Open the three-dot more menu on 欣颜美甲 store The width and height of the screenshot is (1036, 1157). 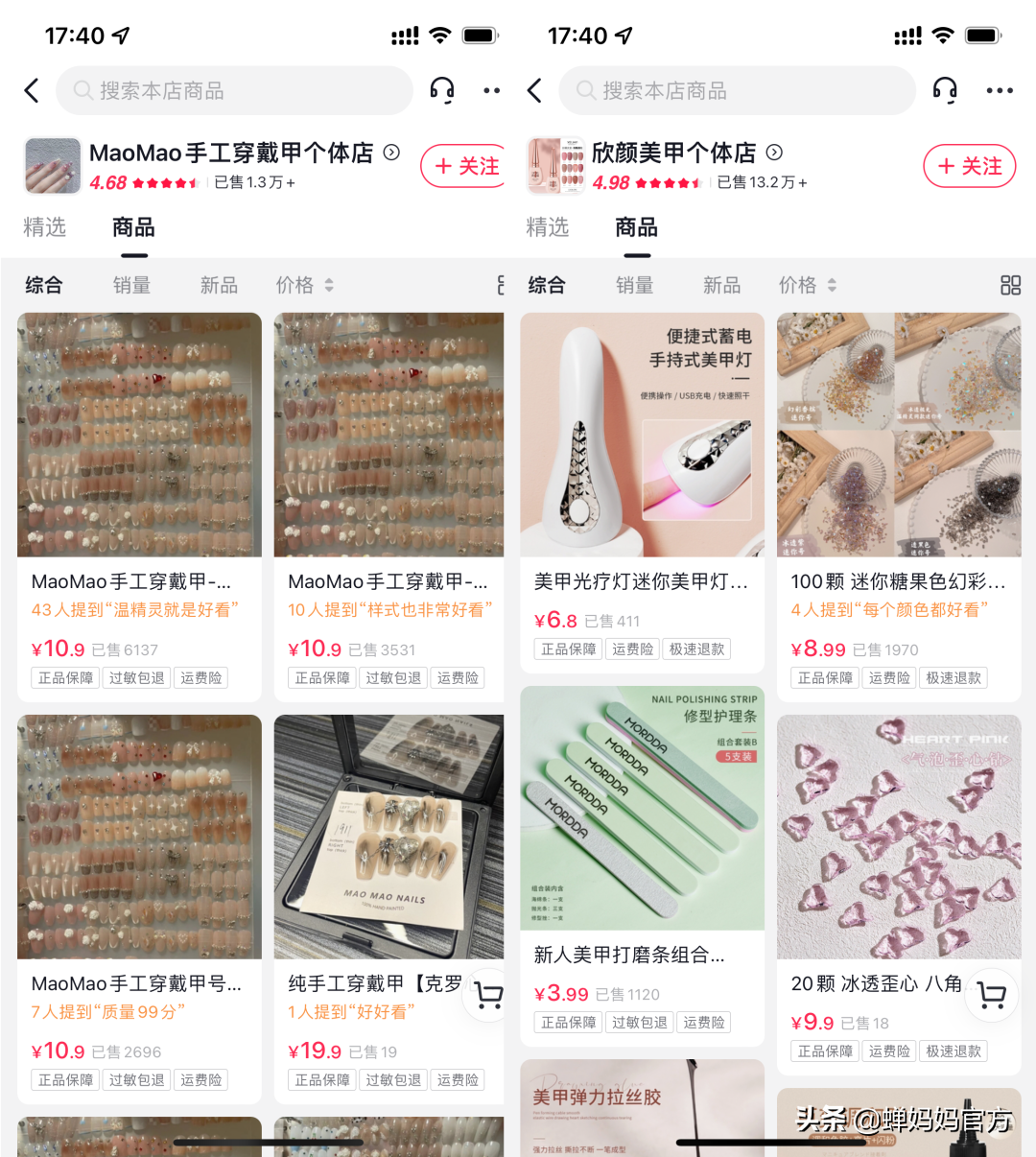point(1000,90)
